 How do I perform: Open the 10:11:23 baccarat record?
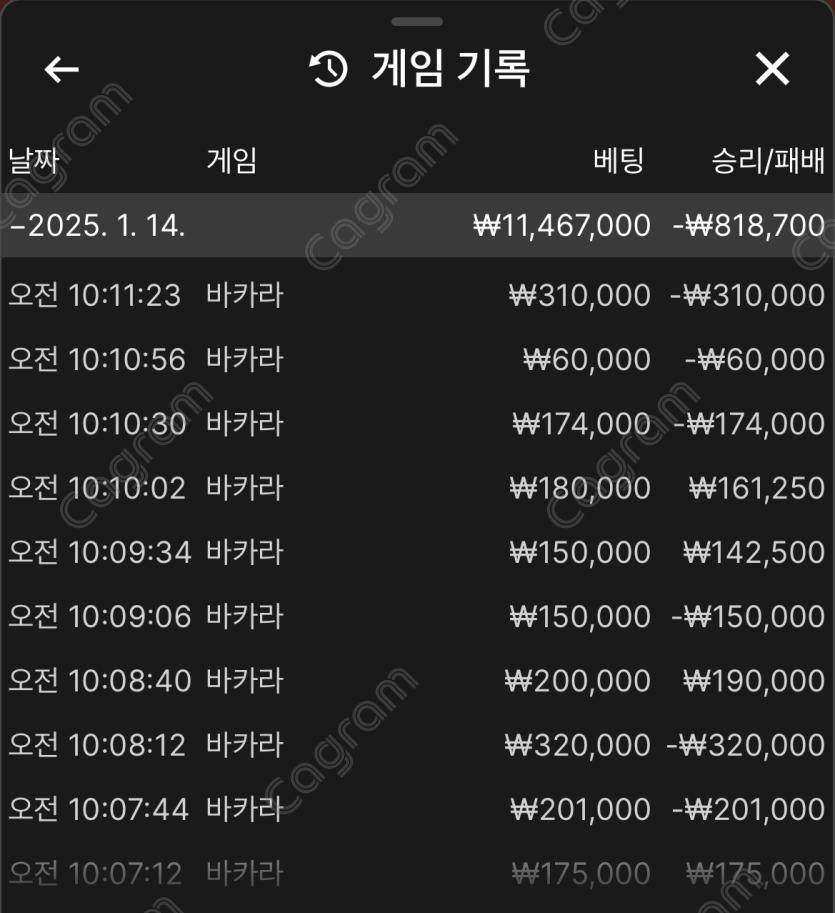pyautogui.click(x=416, y=295)
